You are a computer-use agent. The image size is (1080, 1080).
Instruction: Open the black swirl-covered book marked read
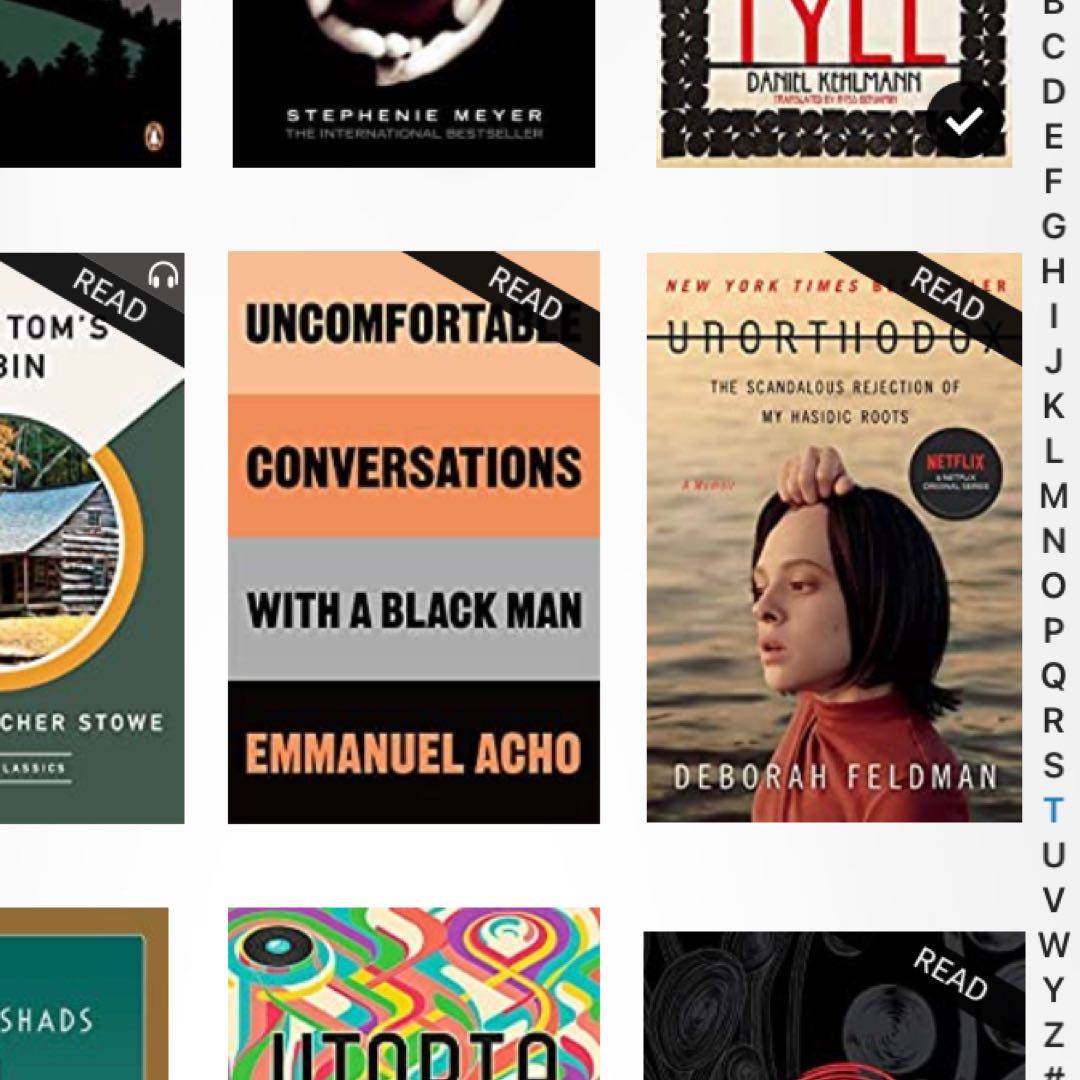click(833, 1005)
